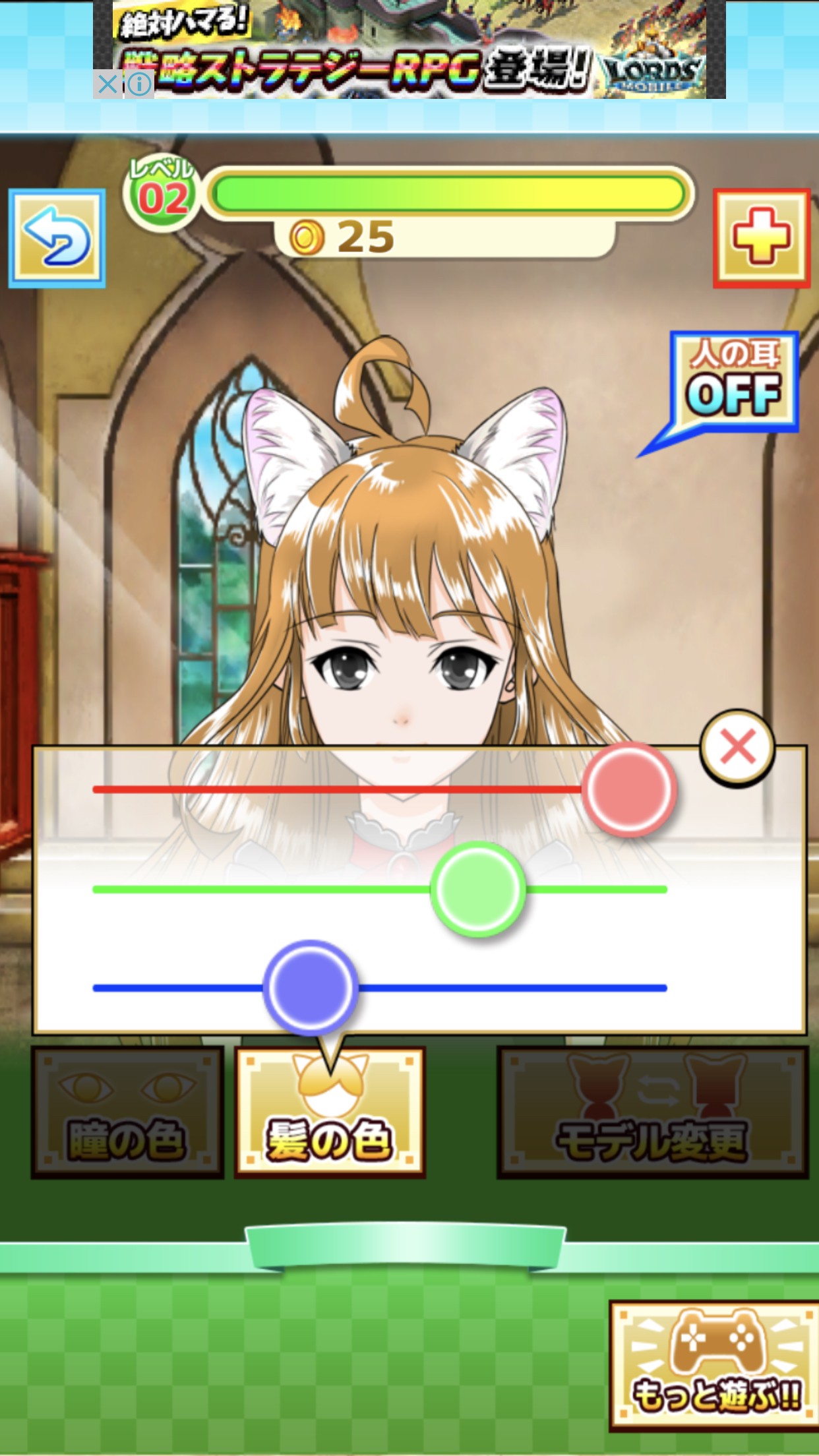
Task: Close the color slider panel
Action: click(x=737, y=748)
